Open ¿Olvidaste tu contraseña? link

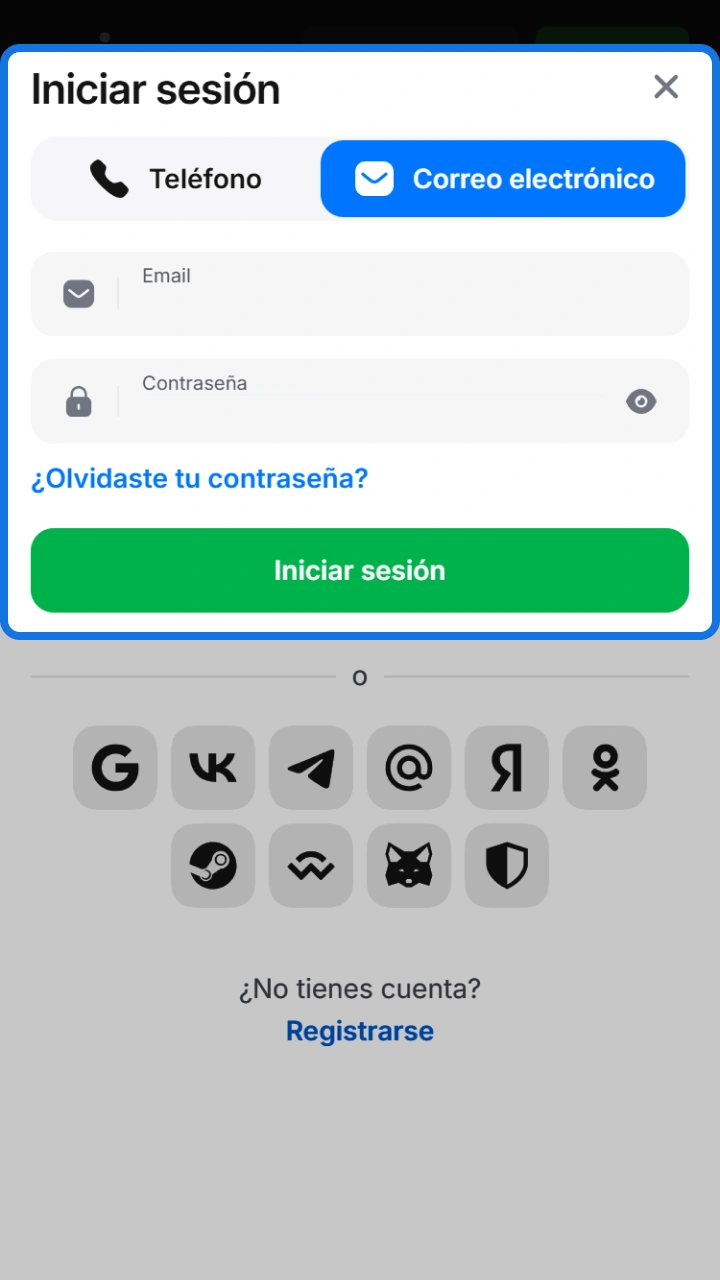pos(200,479)
